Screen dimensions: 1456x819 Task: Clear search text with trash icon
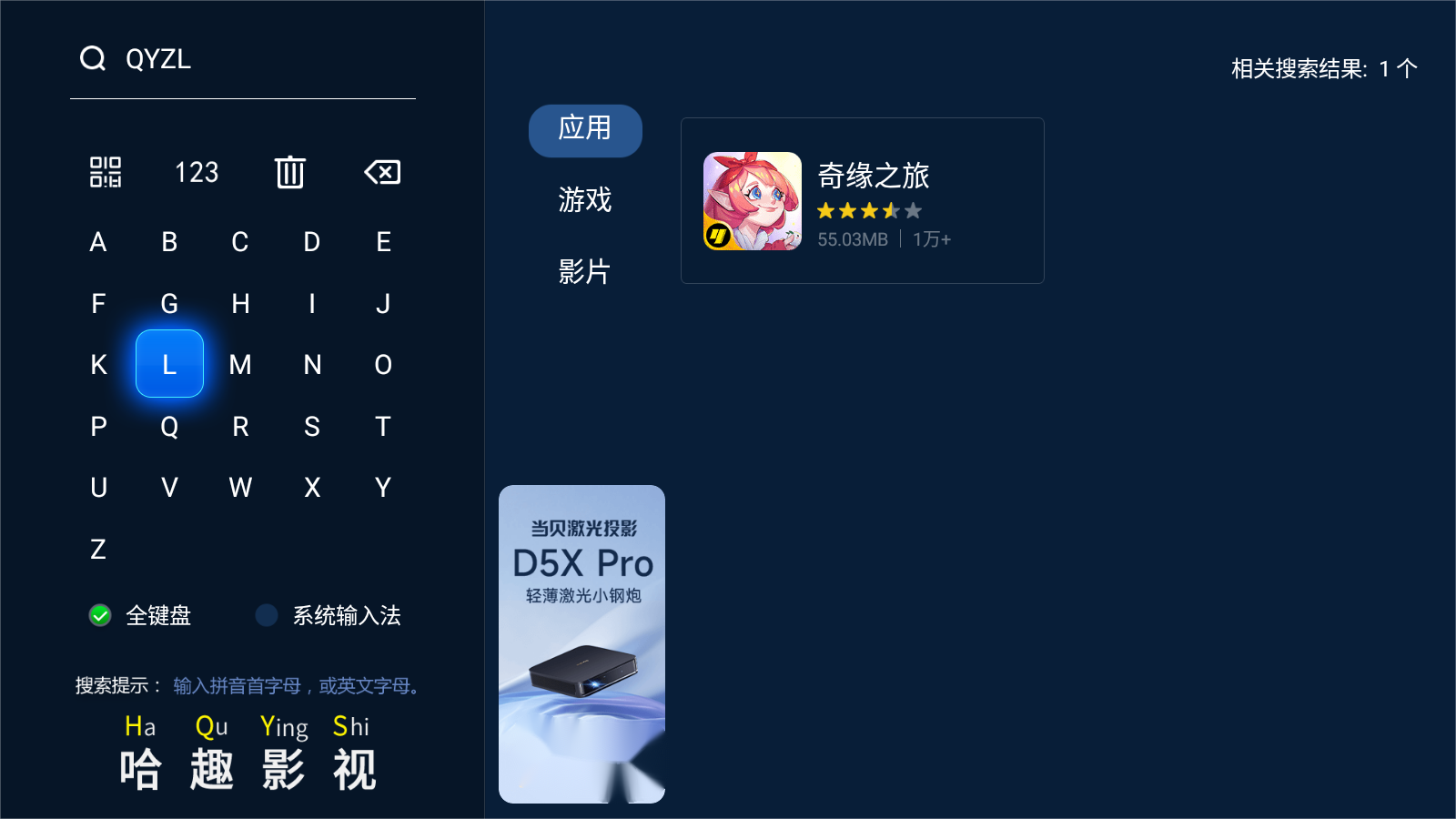(x=290, y=172)
